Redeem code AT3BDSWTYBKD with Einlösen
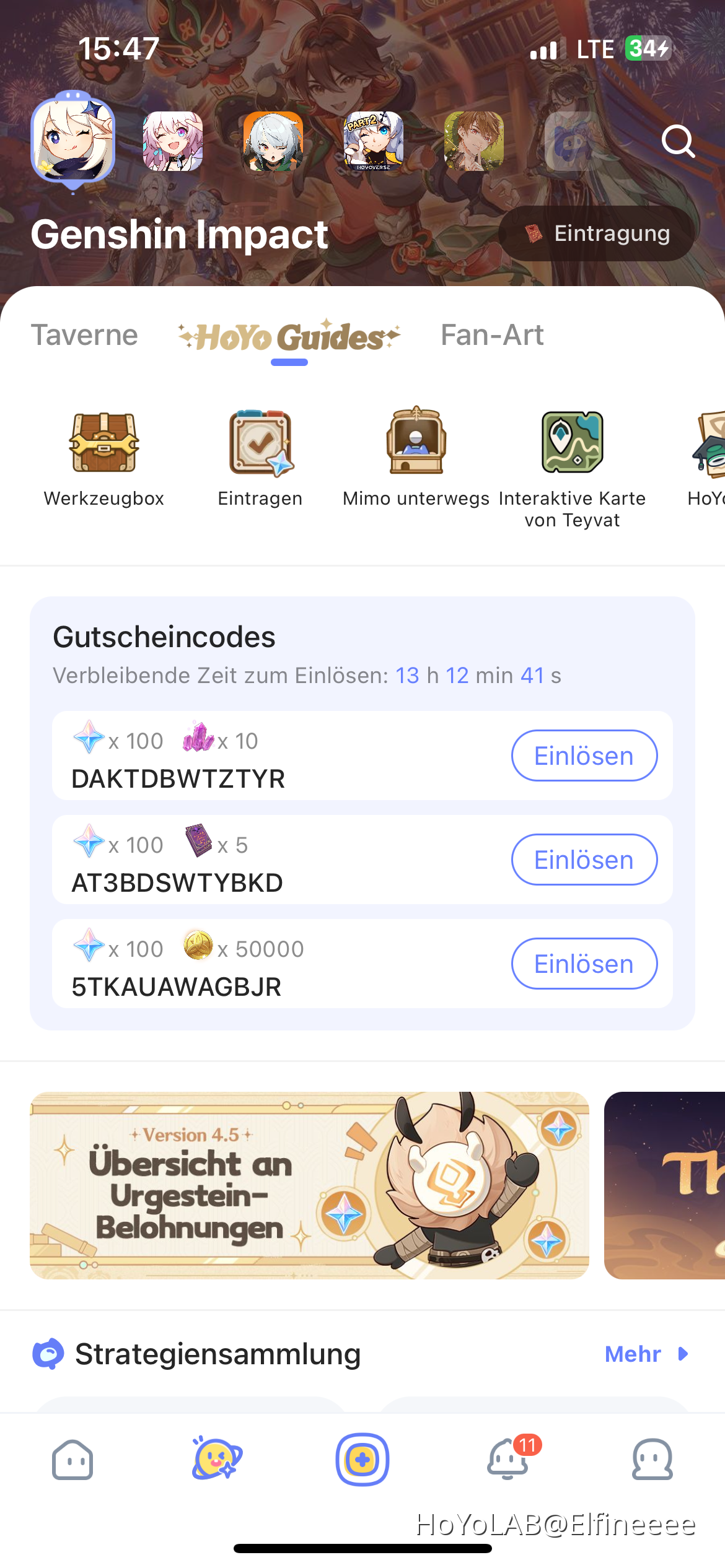Screen dimensions: 725x1568 click(584, 860)
